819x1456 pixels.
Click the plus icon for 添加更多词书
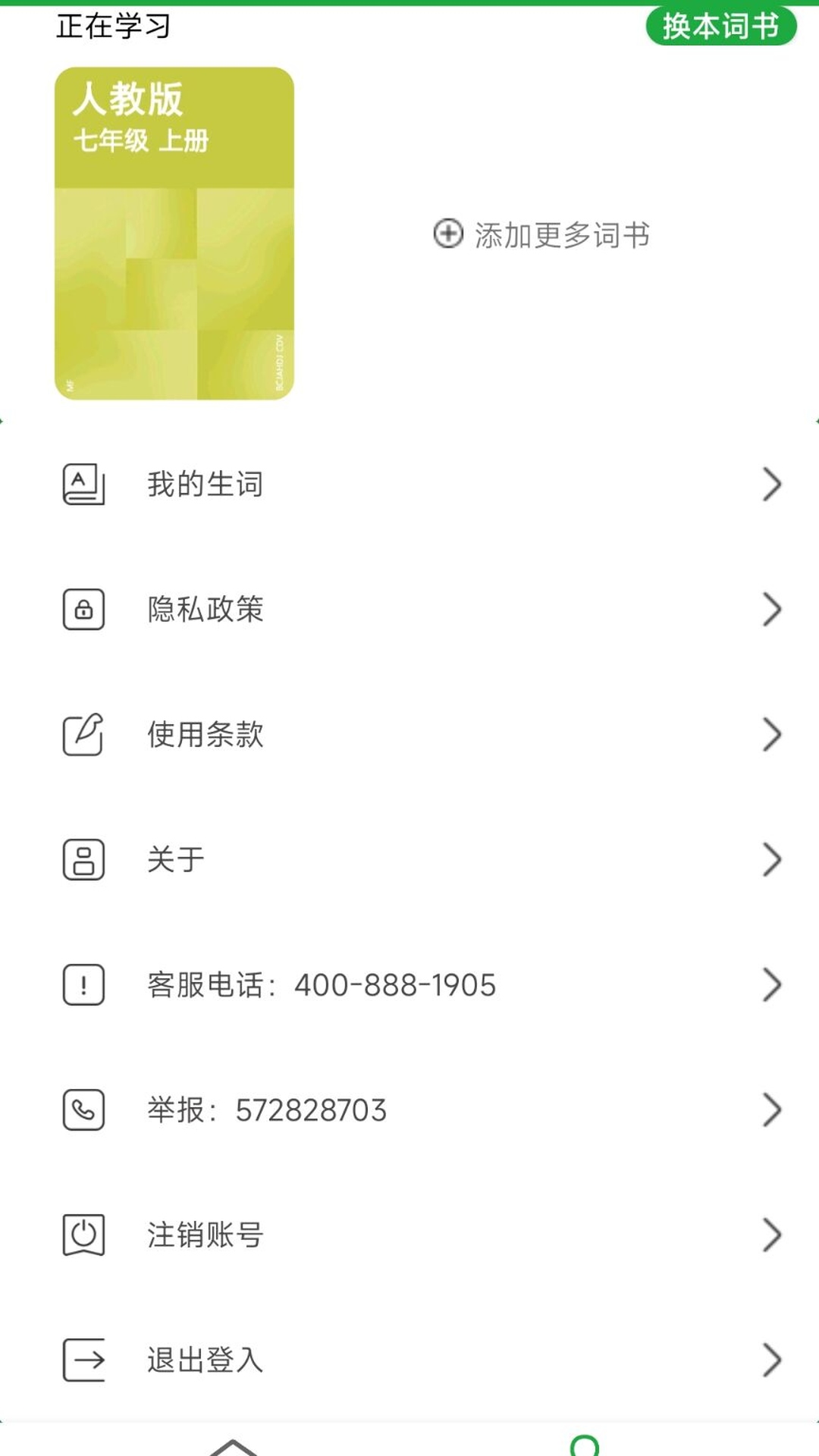447,234
